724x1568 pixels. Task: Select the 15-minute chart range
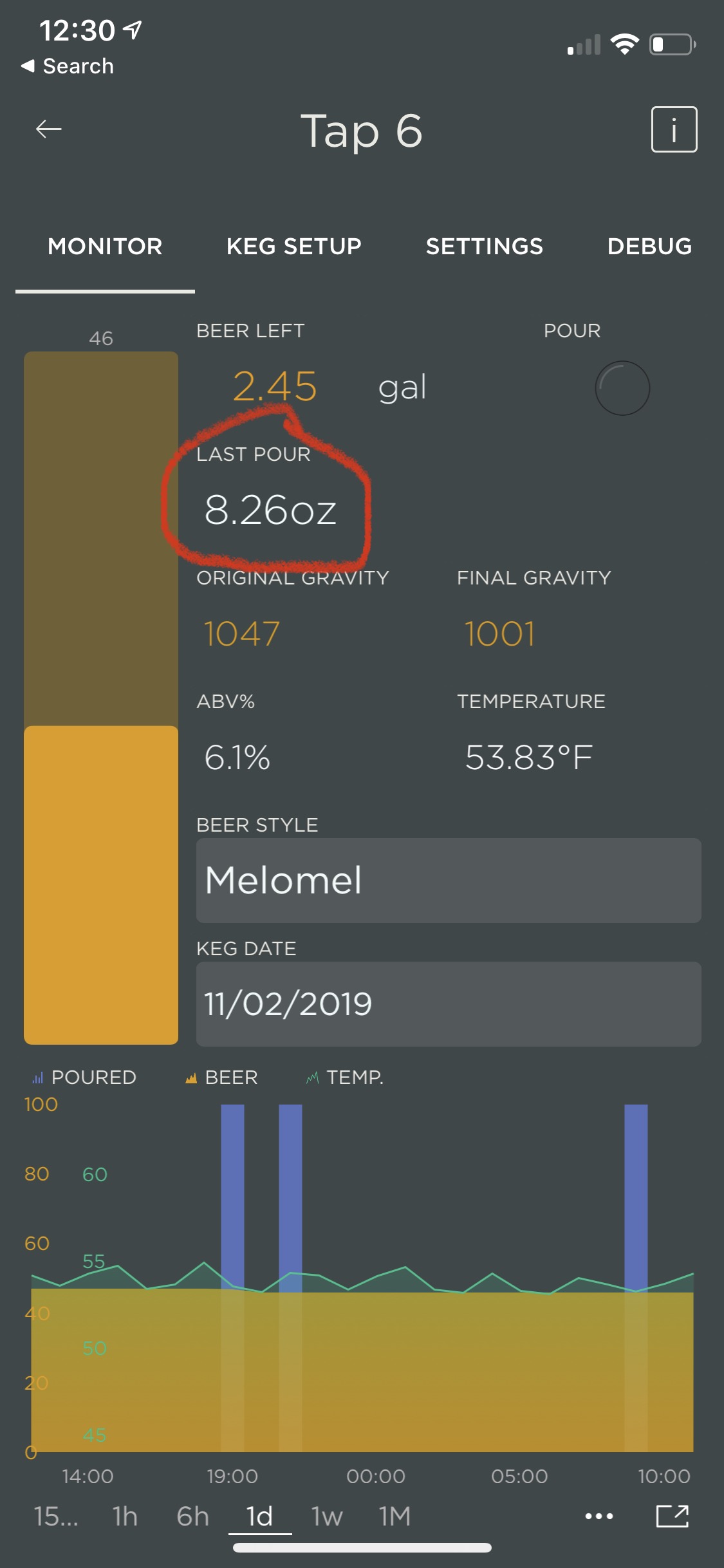tap(56, 1517)
